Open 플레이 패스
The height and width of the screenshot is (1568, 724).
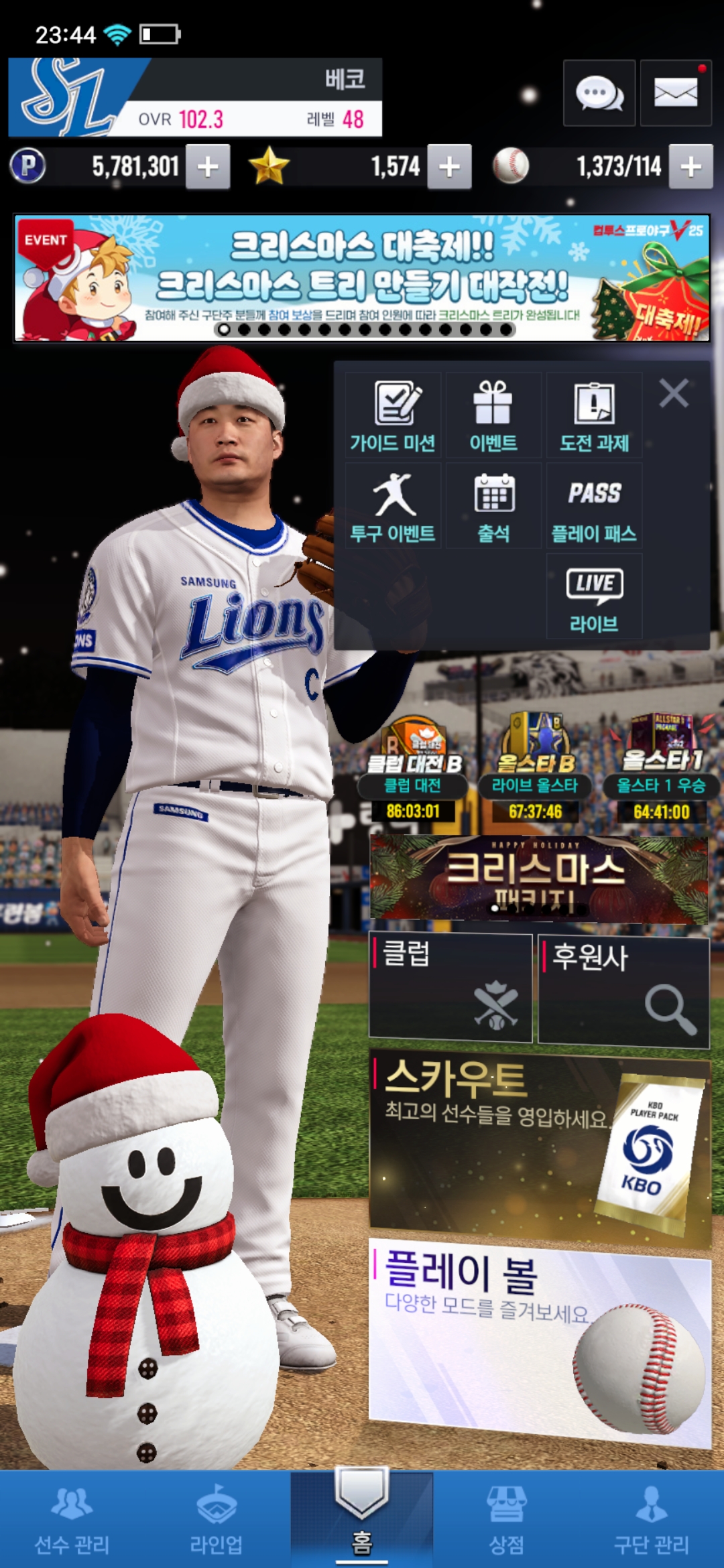[x=594, y=507]
